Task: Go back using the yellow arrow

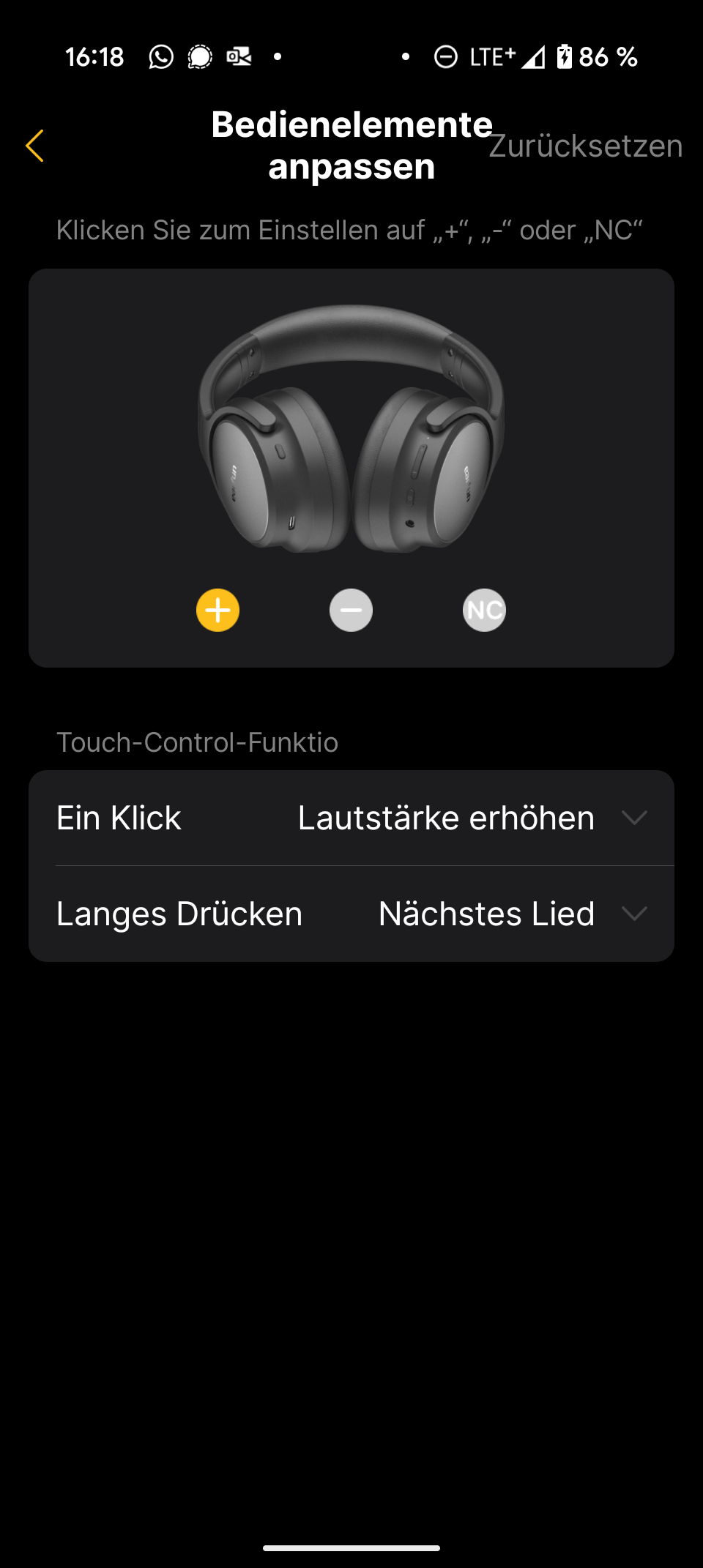Action: [x=34, y=146]
